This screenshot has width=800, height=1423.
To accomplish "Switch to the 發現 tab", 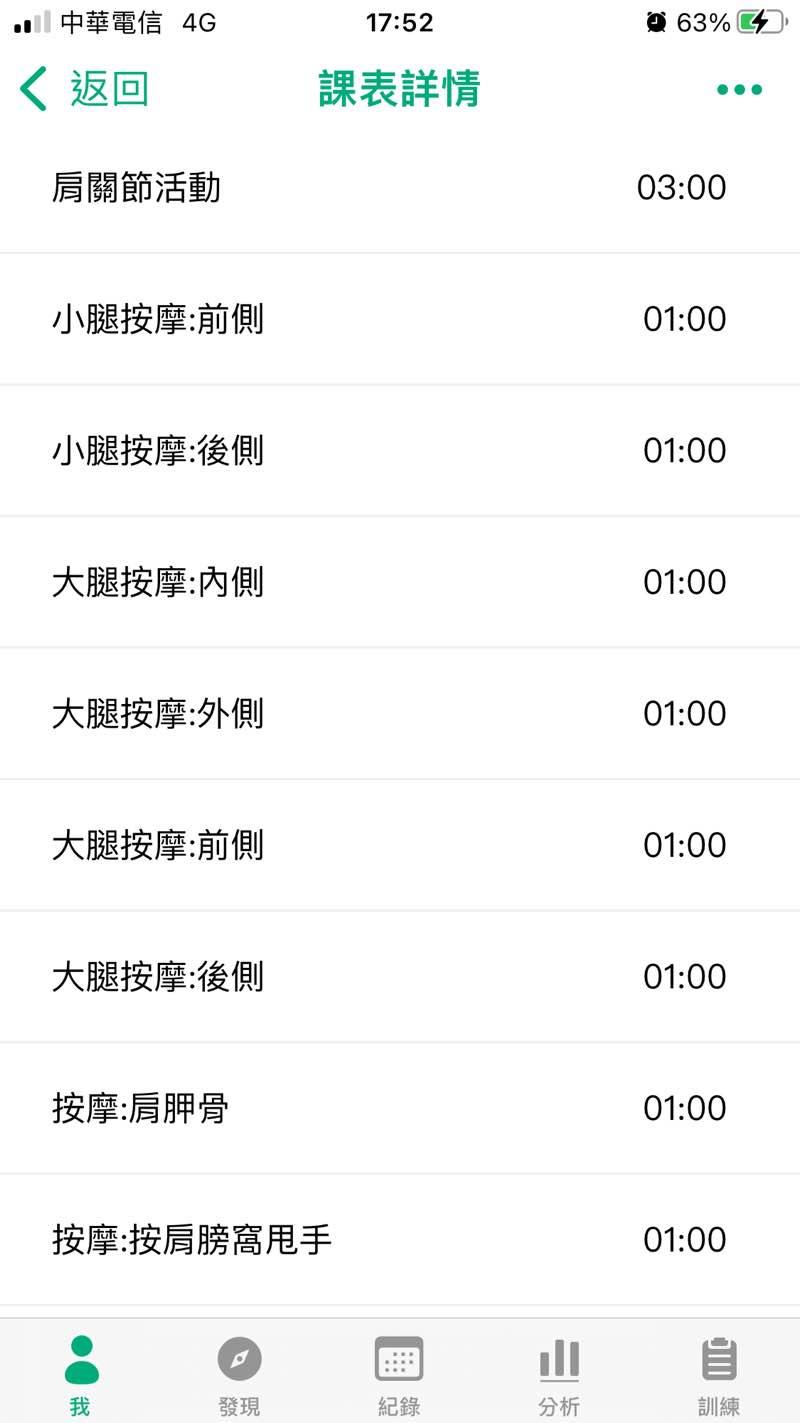I will [x=239, y=1375].
